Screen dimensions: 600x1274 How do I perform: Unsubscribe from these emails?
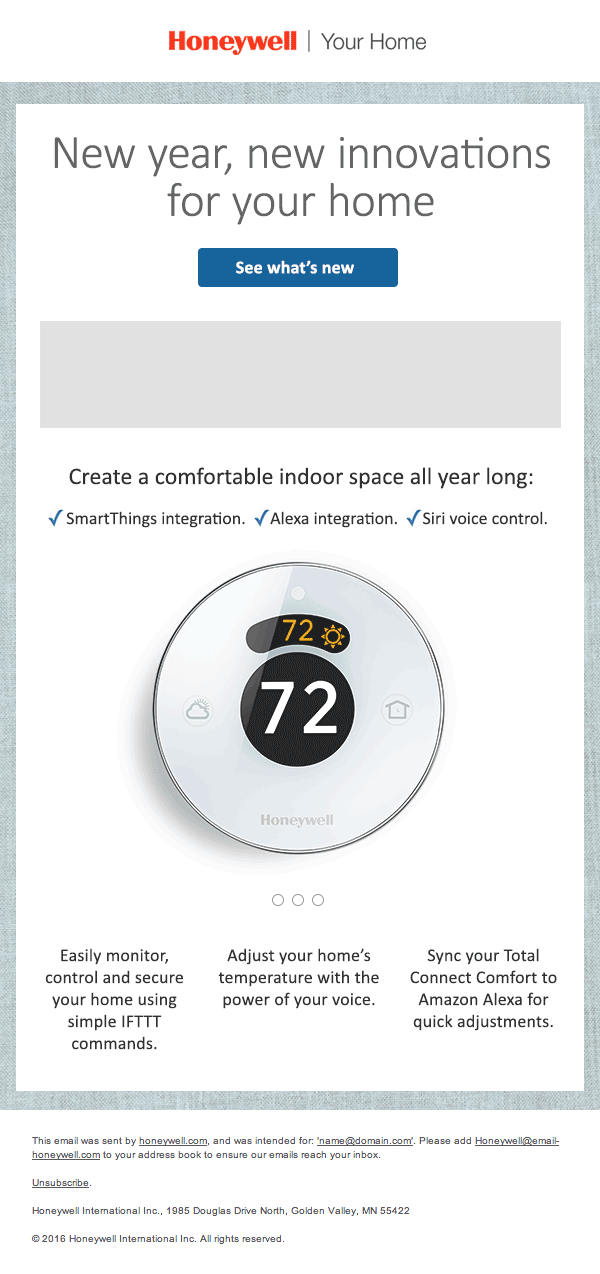pos(60,1182)
